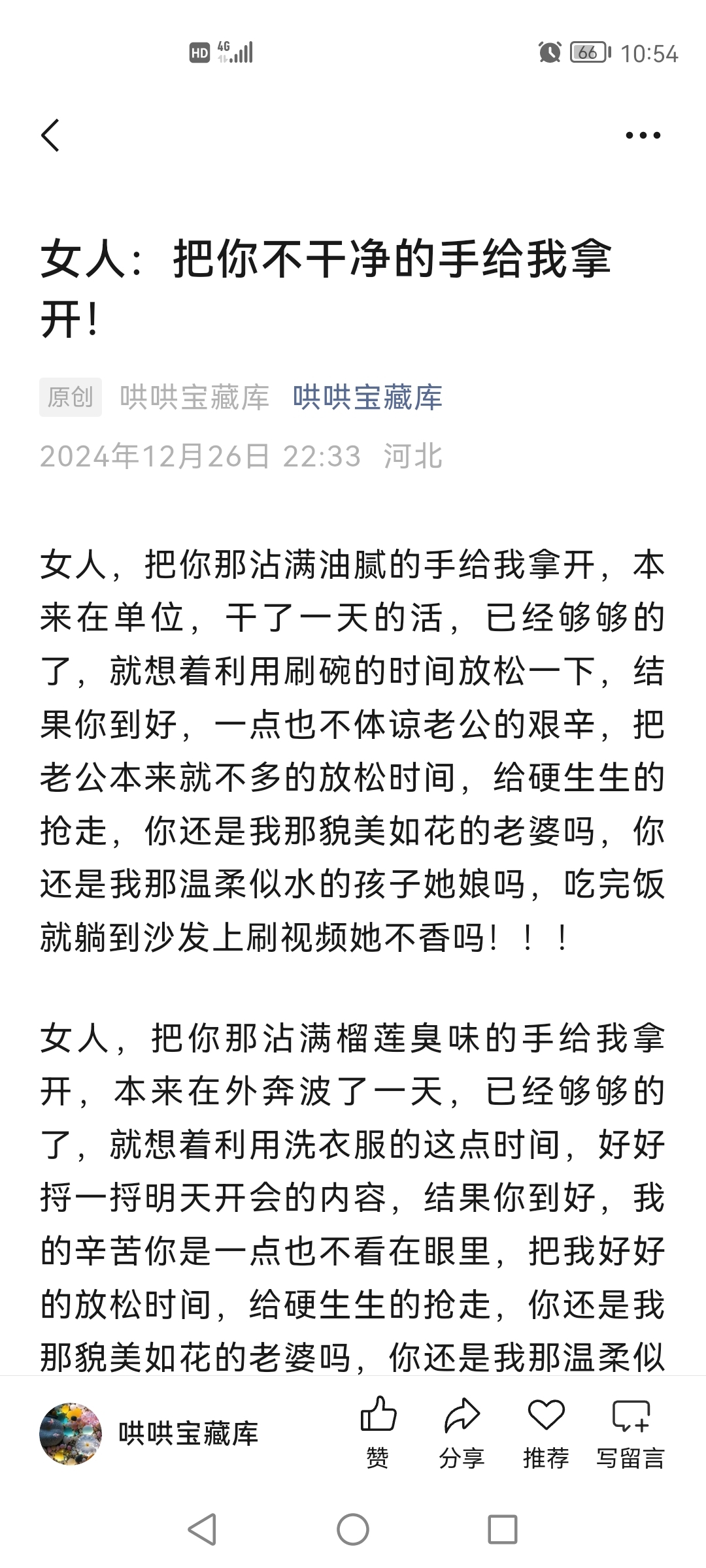Screen dimensions: 706x1568
Task: Go back using the top-left arrow
Action: pyautogui.click(x=50, y=135)
